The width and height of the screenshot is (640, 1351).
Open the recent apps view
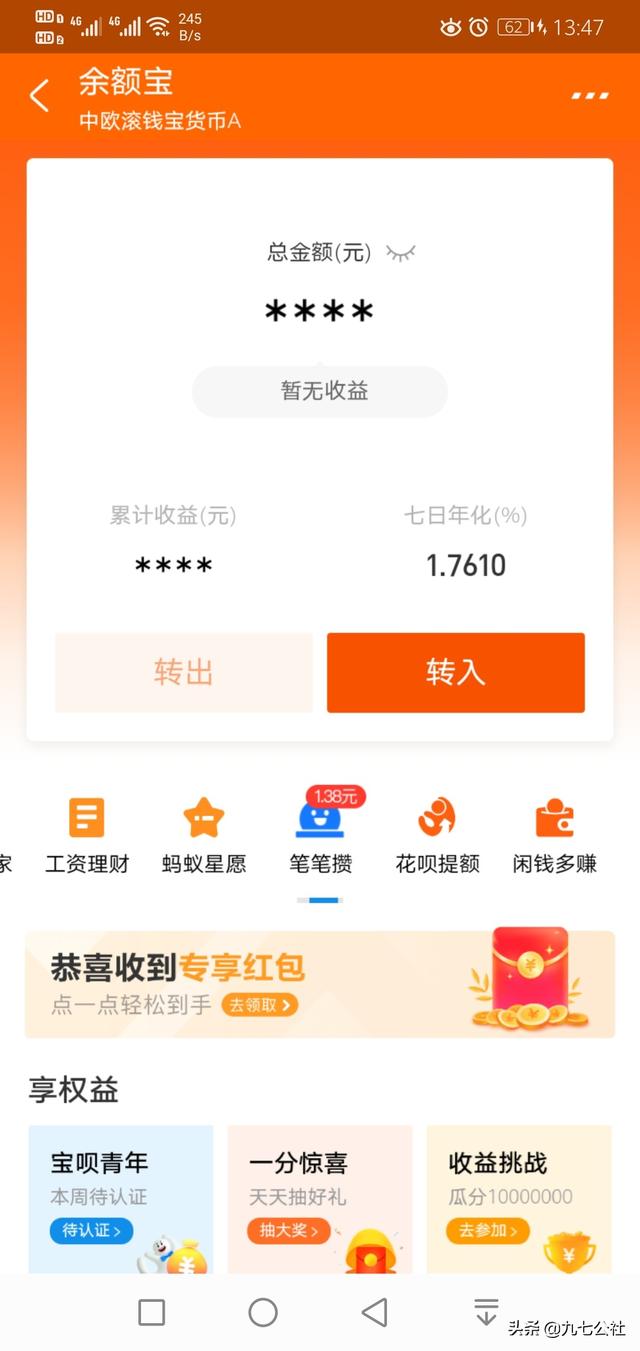coord(152,1312)
